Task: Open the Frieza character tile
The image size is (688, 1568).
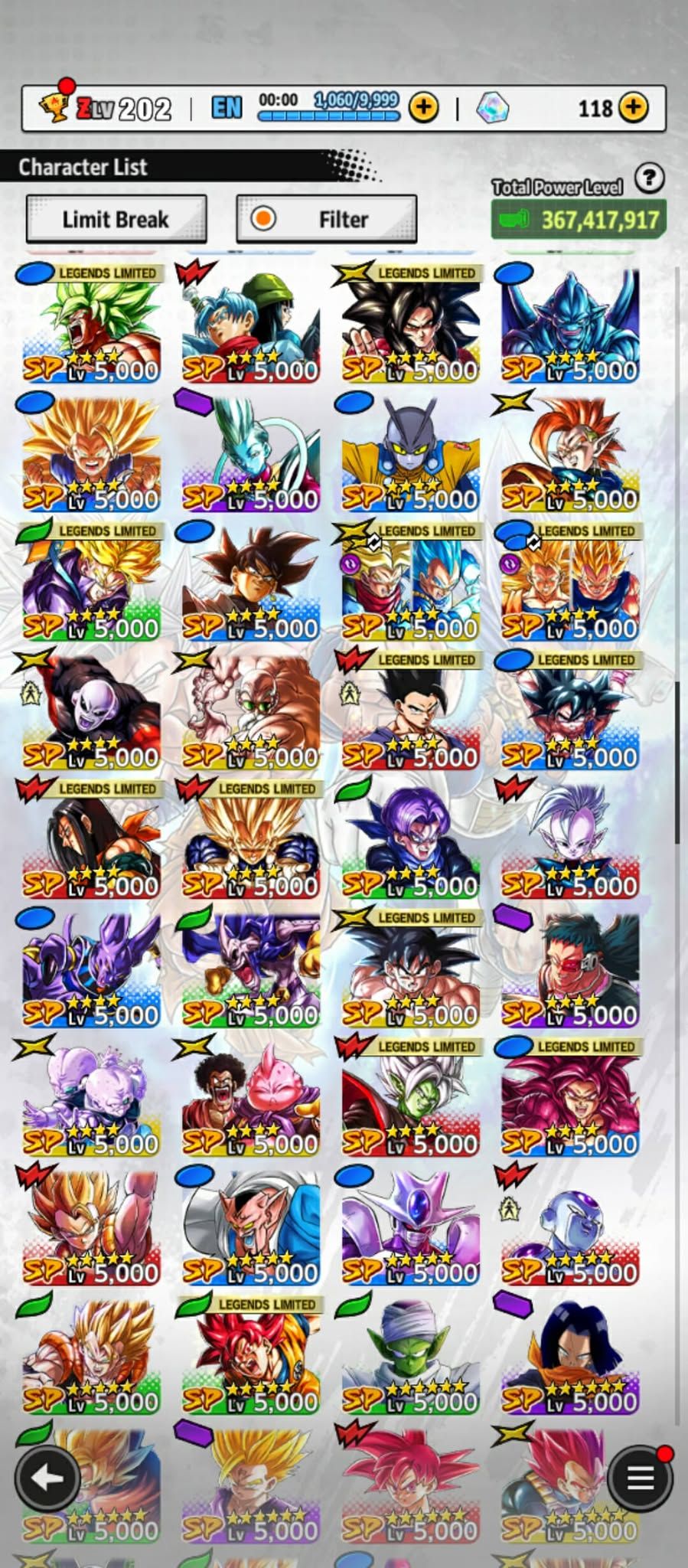Action: pyautogui.click(x=569, y=1226)
